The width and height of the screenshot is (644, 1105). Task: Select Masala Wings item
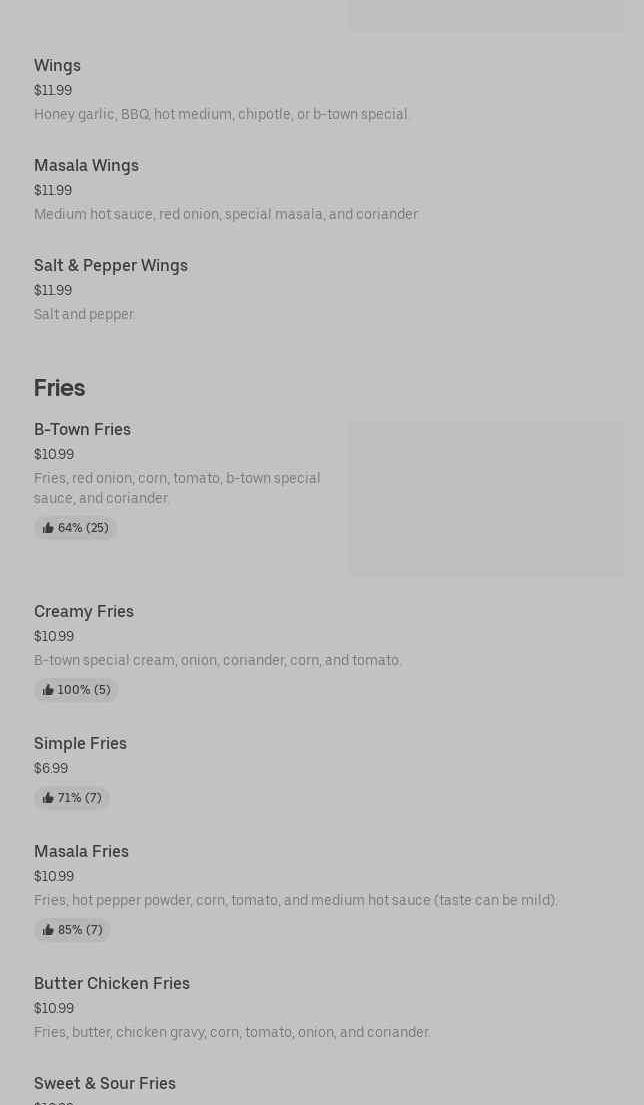coord(86,166)
